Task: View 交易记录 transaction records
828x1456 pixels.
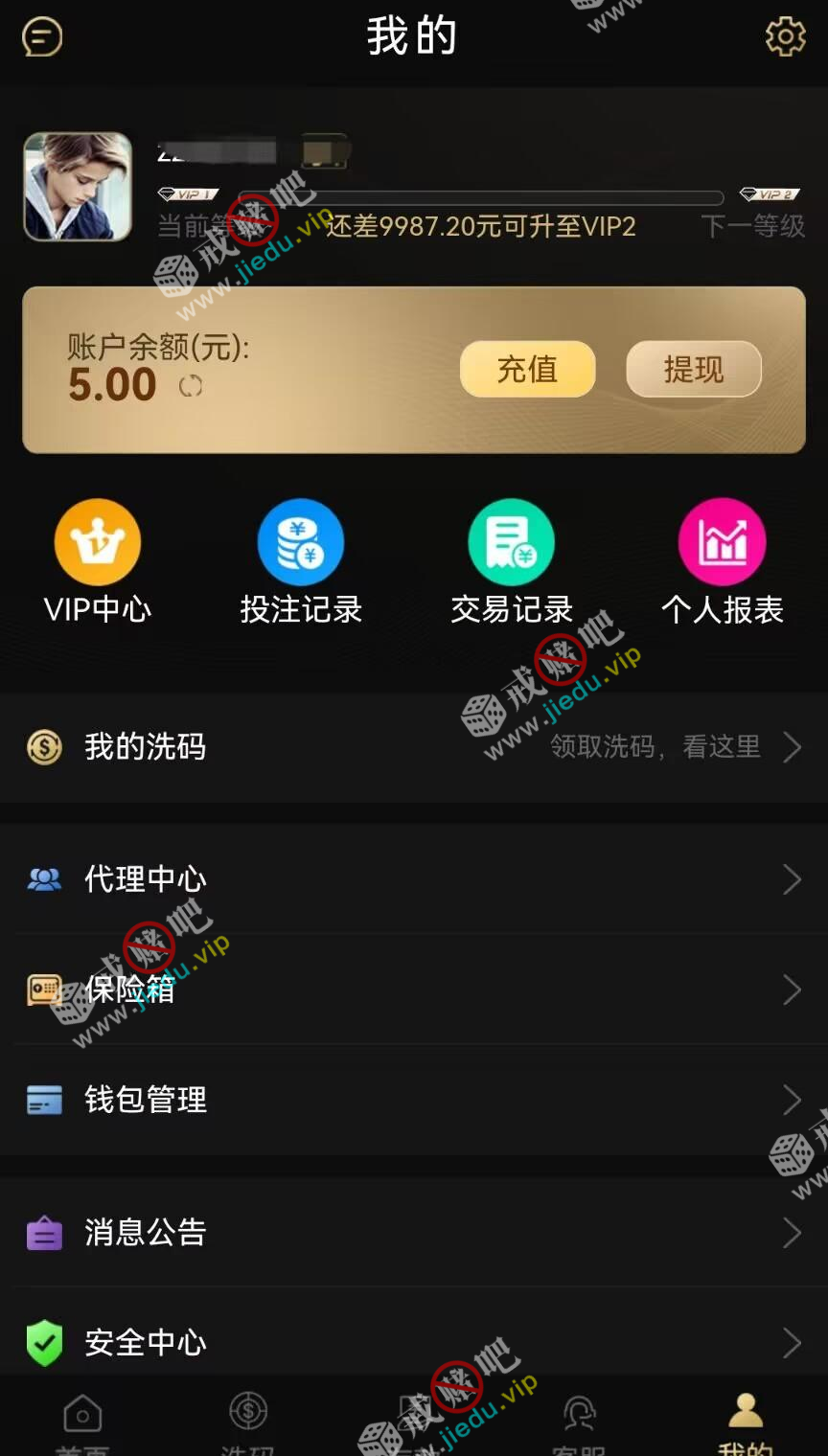Action: pos(512,562)
